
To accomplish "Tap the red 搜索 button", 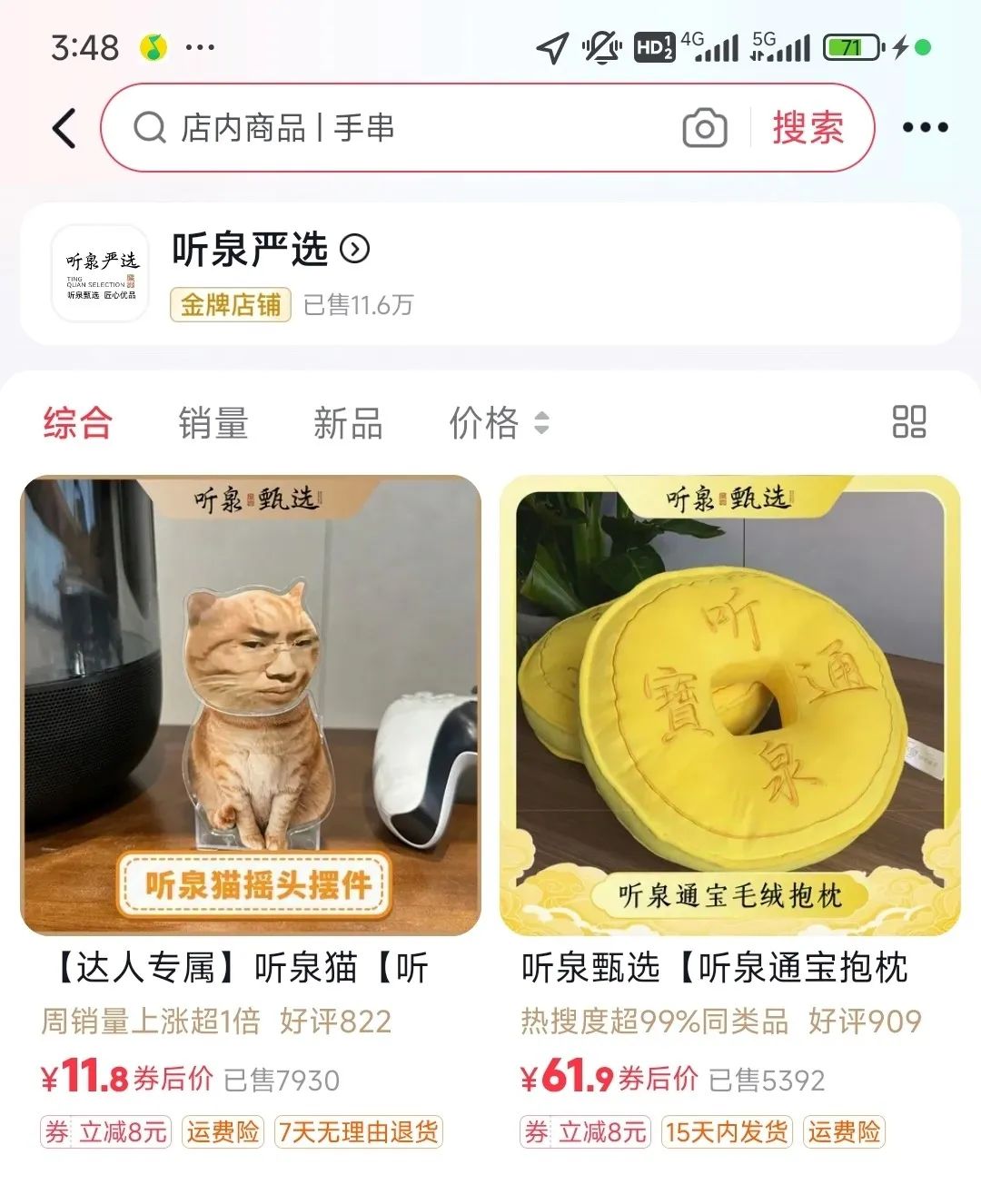I will 808,128.
